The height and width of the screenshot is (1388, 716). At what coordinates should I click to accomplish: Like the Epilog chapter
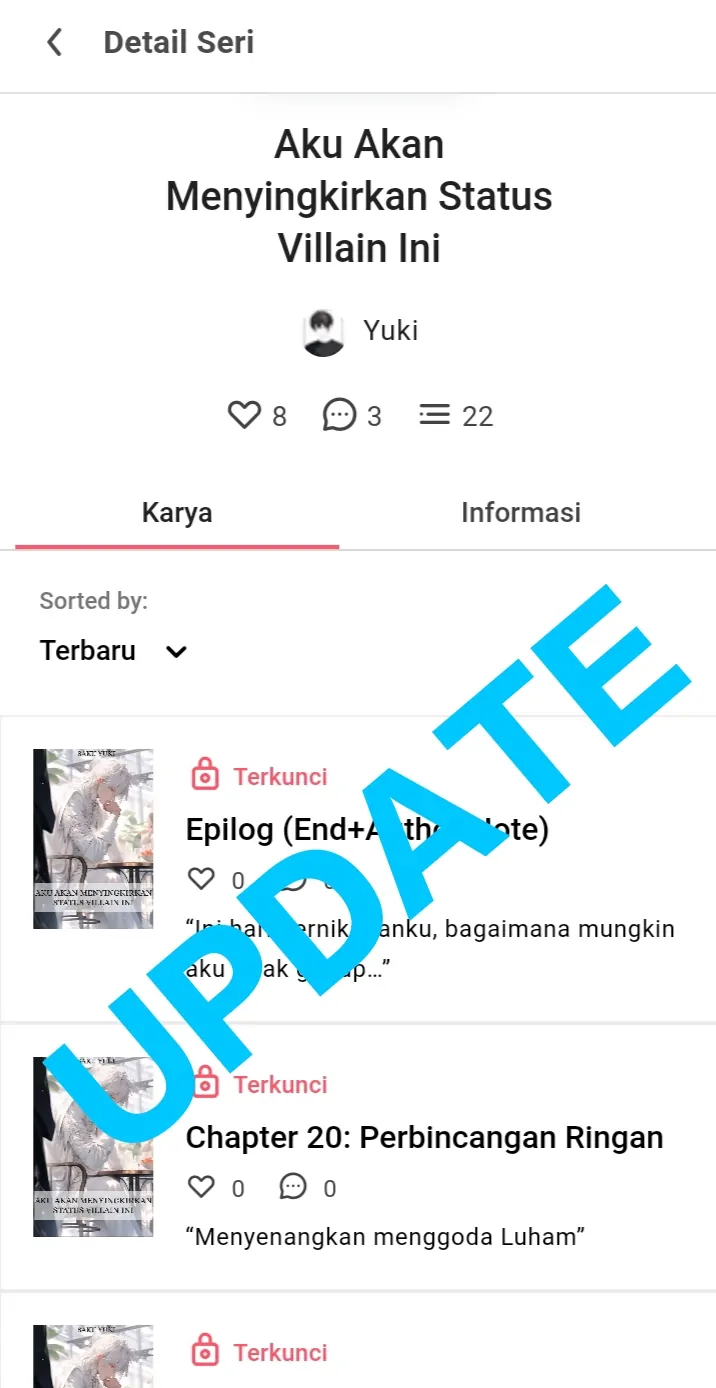202,880
